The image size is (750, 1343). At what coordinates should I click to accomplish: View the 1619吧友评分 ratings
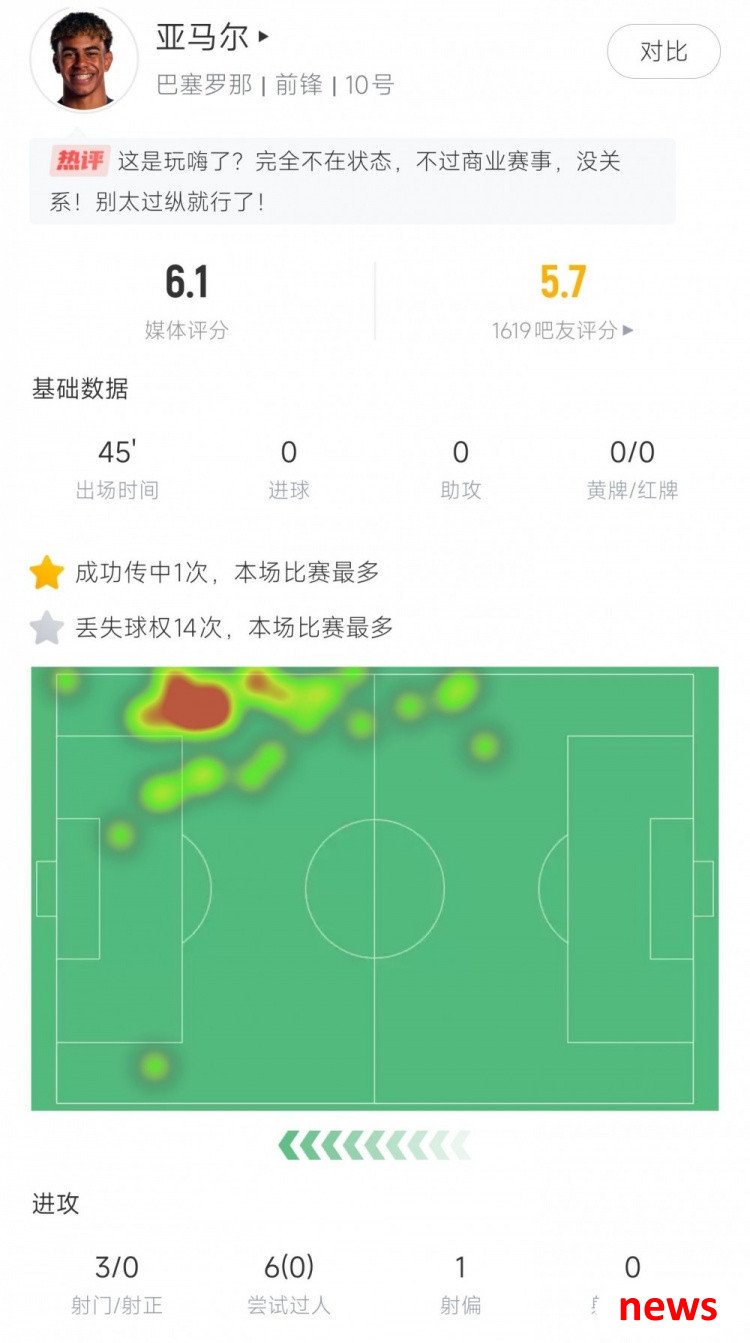click(562, 330)
